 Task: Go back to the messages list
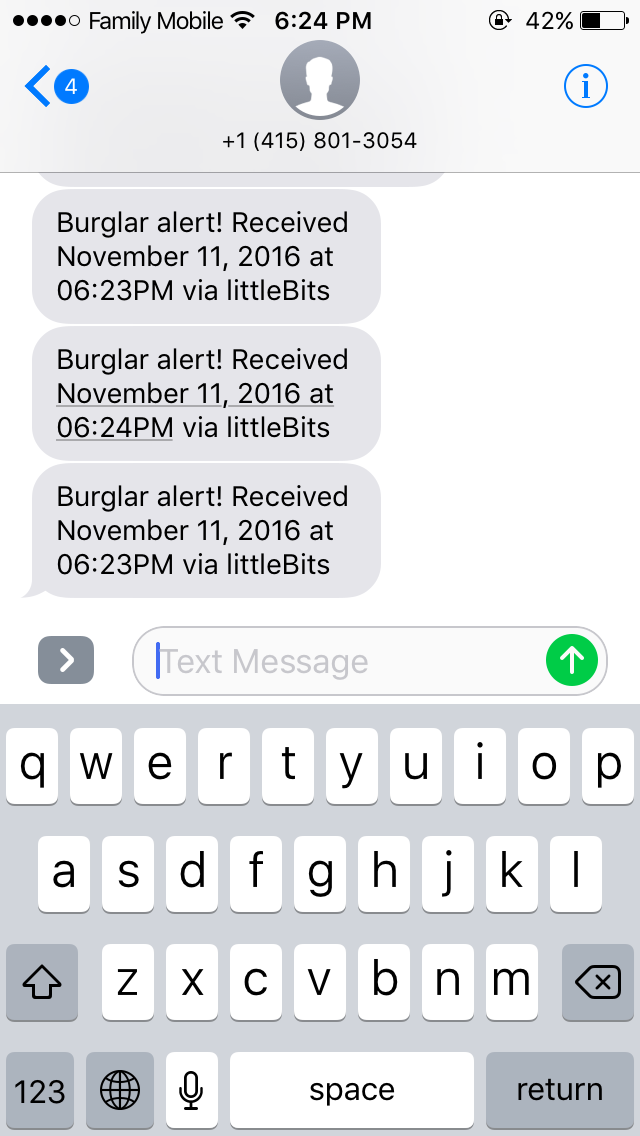click(x=55, y=87)
